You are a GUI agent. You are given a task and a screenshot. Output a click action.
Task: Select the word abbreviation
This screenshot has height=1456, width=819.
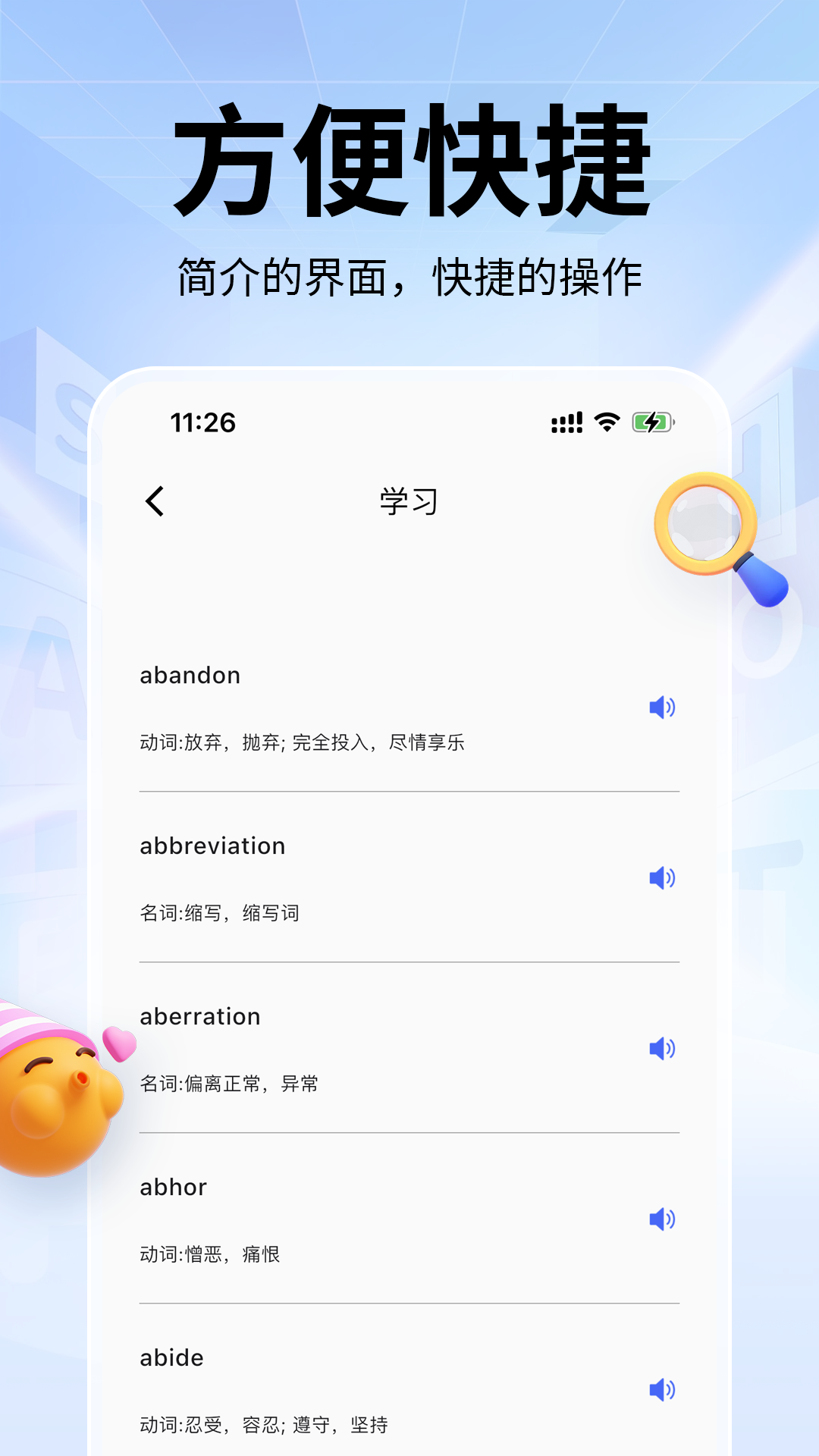pyautogui.click(x=212, y=846)
